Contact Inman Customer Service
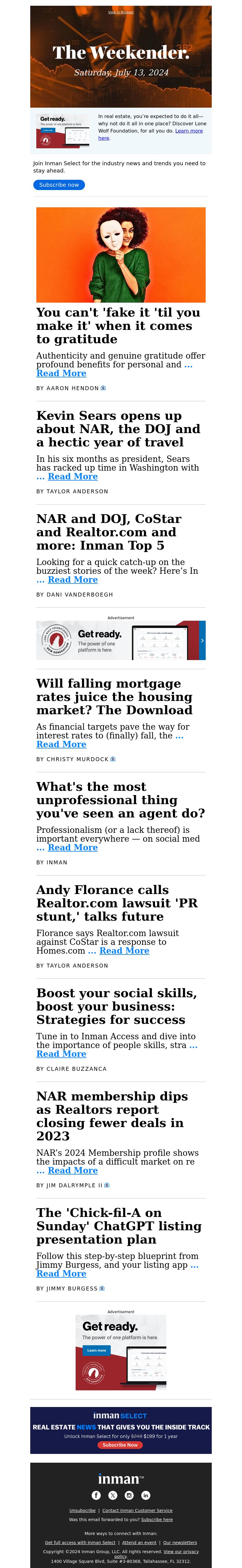 (x=137, y=1510)
